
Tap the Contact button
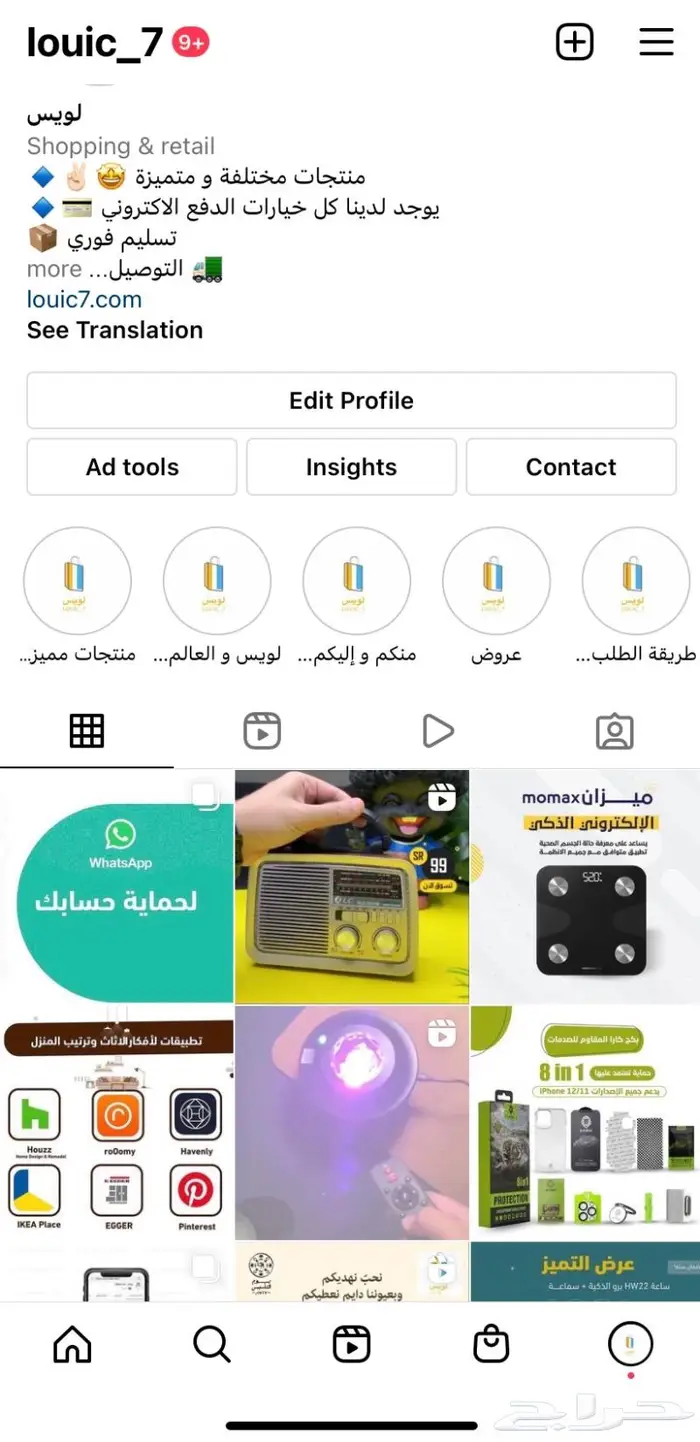(x=571, y=467)
